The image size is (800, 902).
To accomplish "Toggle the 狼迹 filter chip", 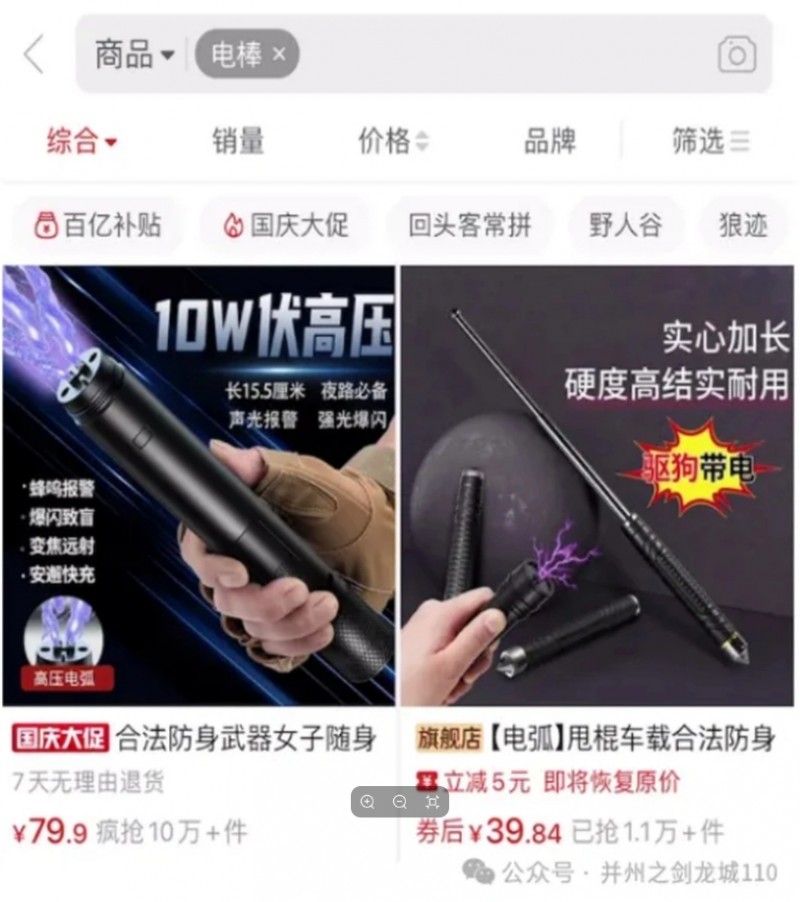I will tap(744, 225).
